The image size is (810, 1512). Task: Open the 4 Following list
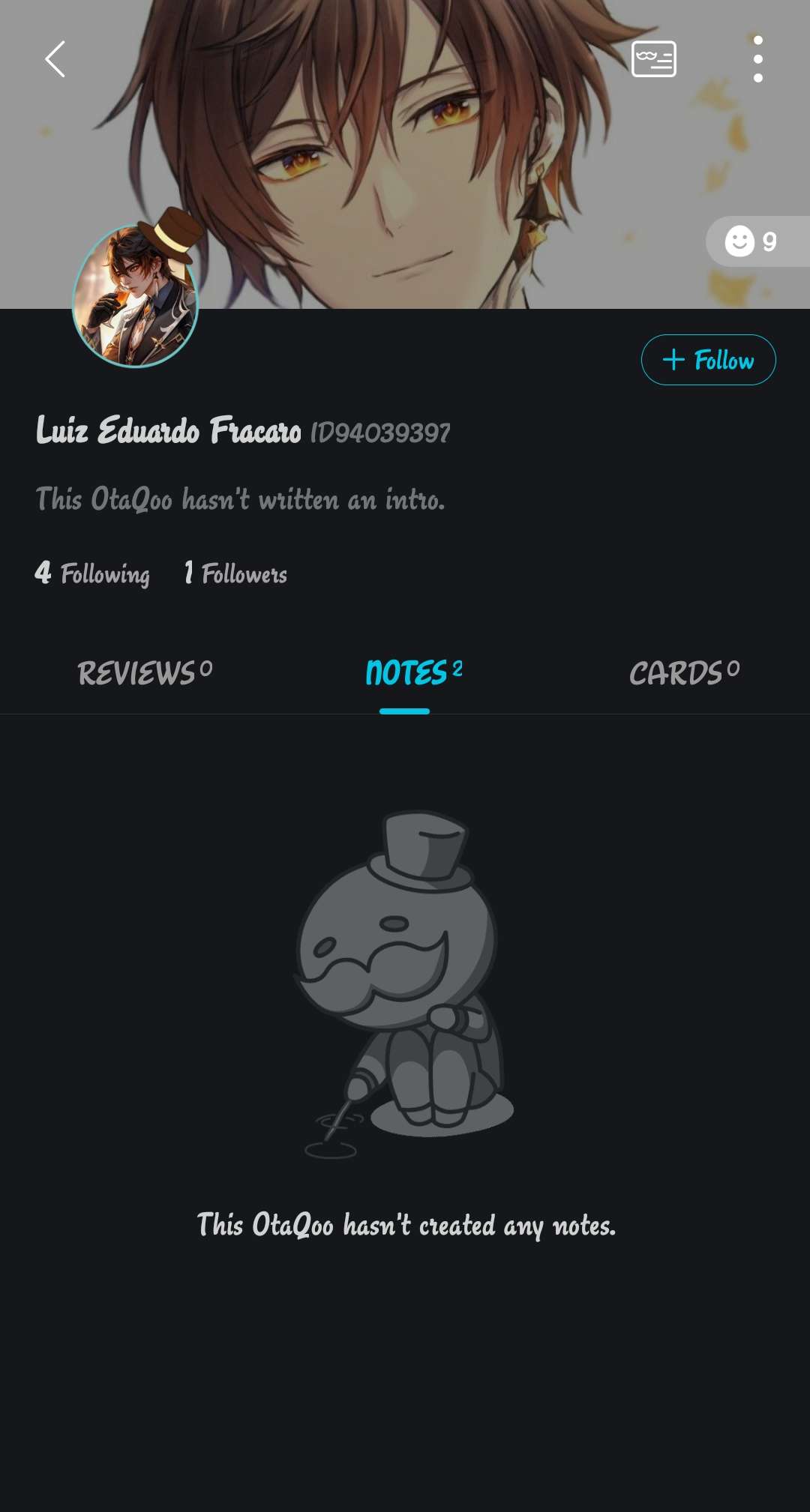92,573
